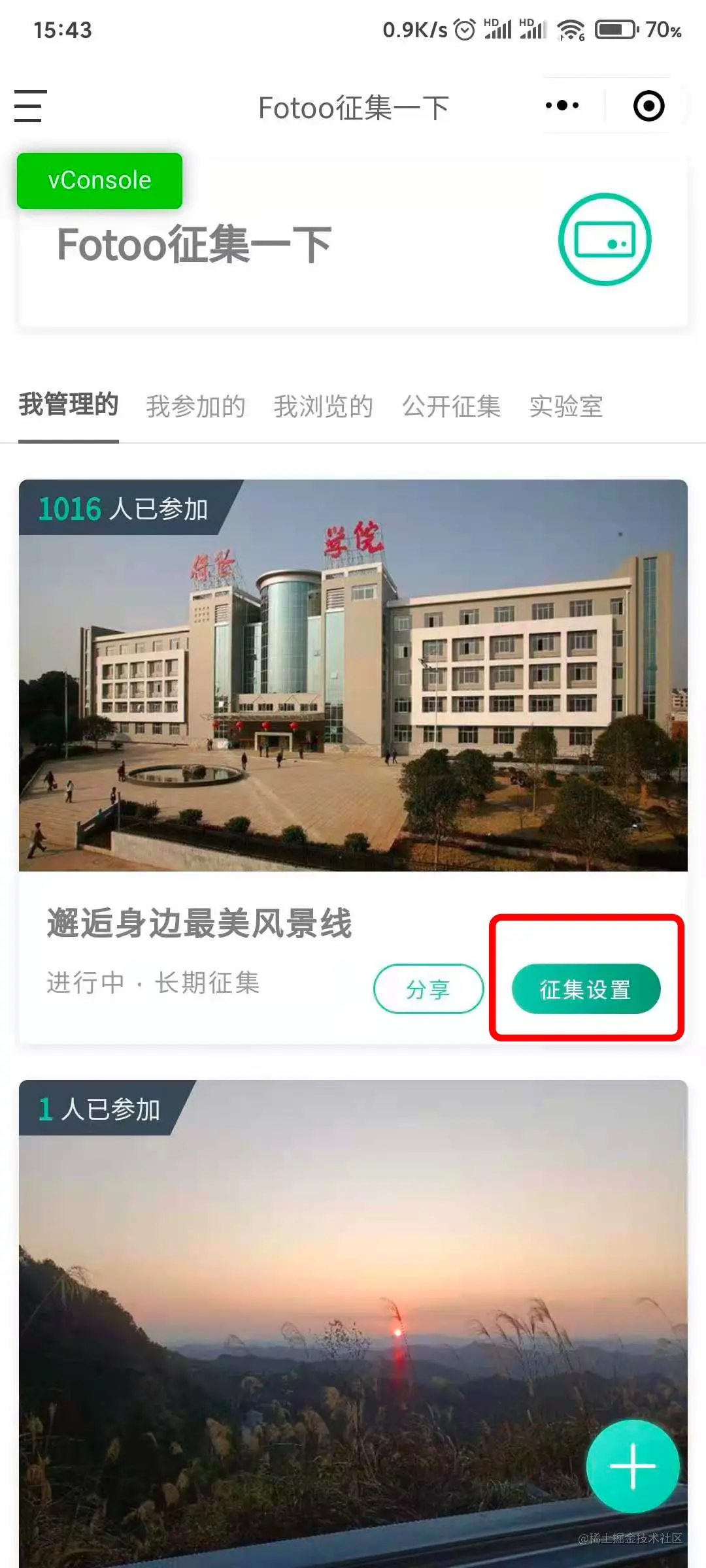Screen dimensions: 706x1568
Task: Open the vConsole debug panel
Action: point(99,180)
